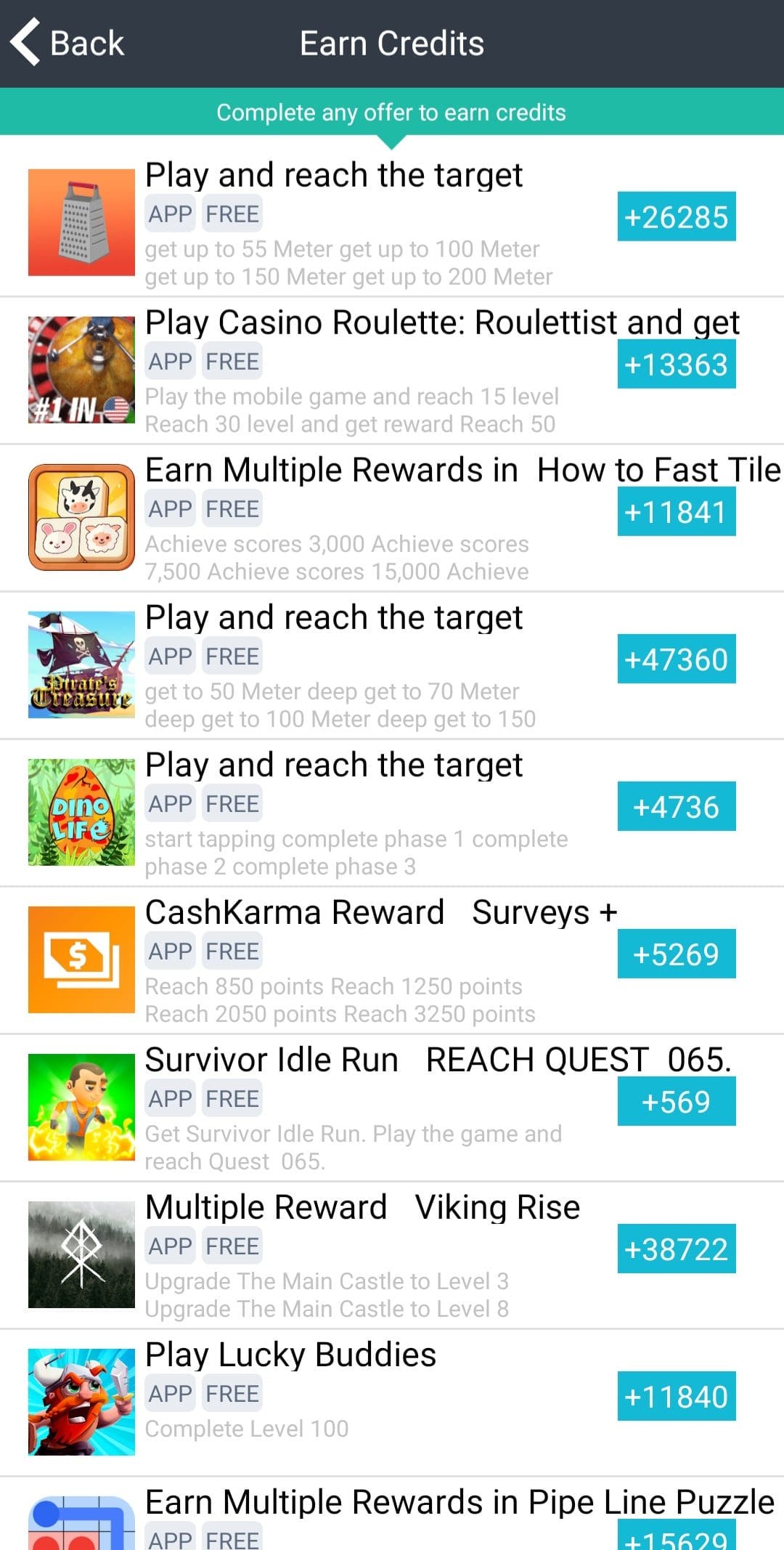Open the How to Fast Tile offer
This screenshot has height=1550, width=784.
point(392,518)
